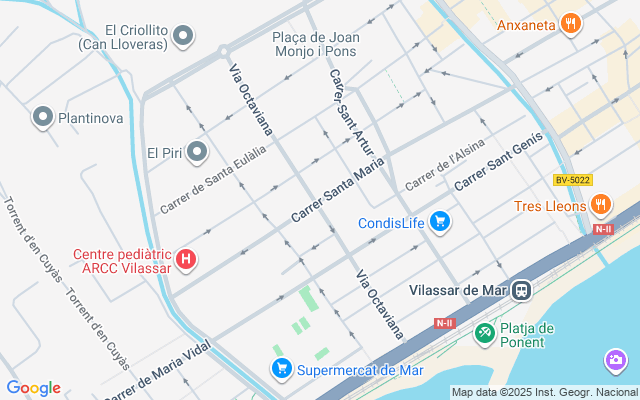
Task: Open Centre pediàtric ARCC Vilassar marker
Action: click(x=185, y=260)
